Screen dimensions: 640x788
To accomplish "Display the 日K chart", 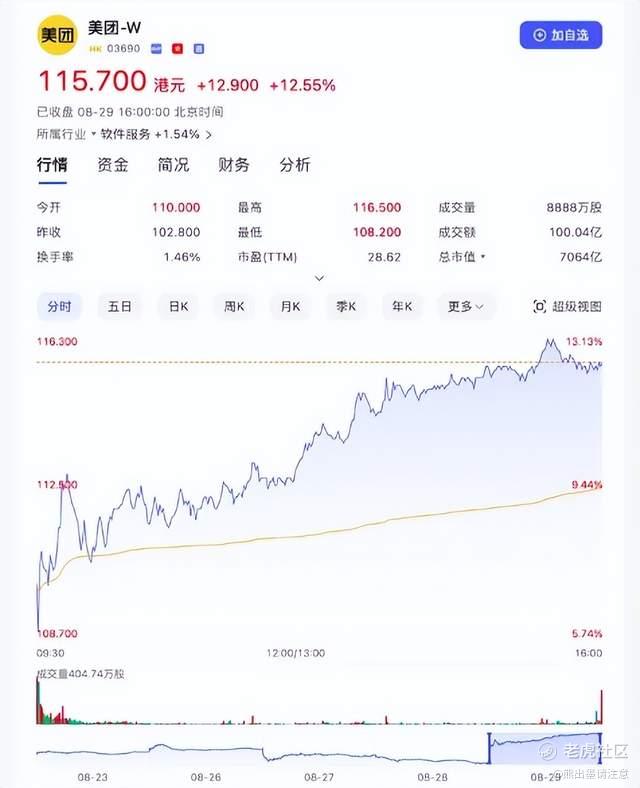I will (178, 307).
